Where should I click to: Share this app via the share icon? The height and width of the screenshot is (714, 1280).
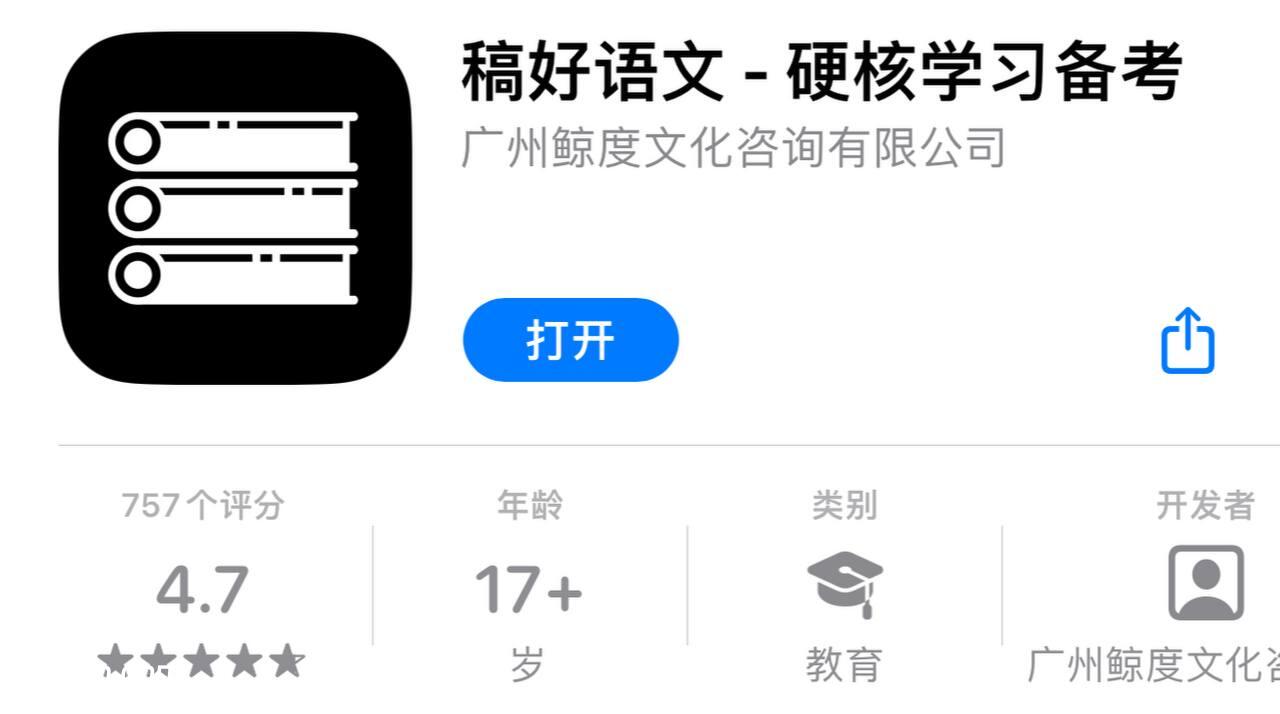coord(1187,342)
